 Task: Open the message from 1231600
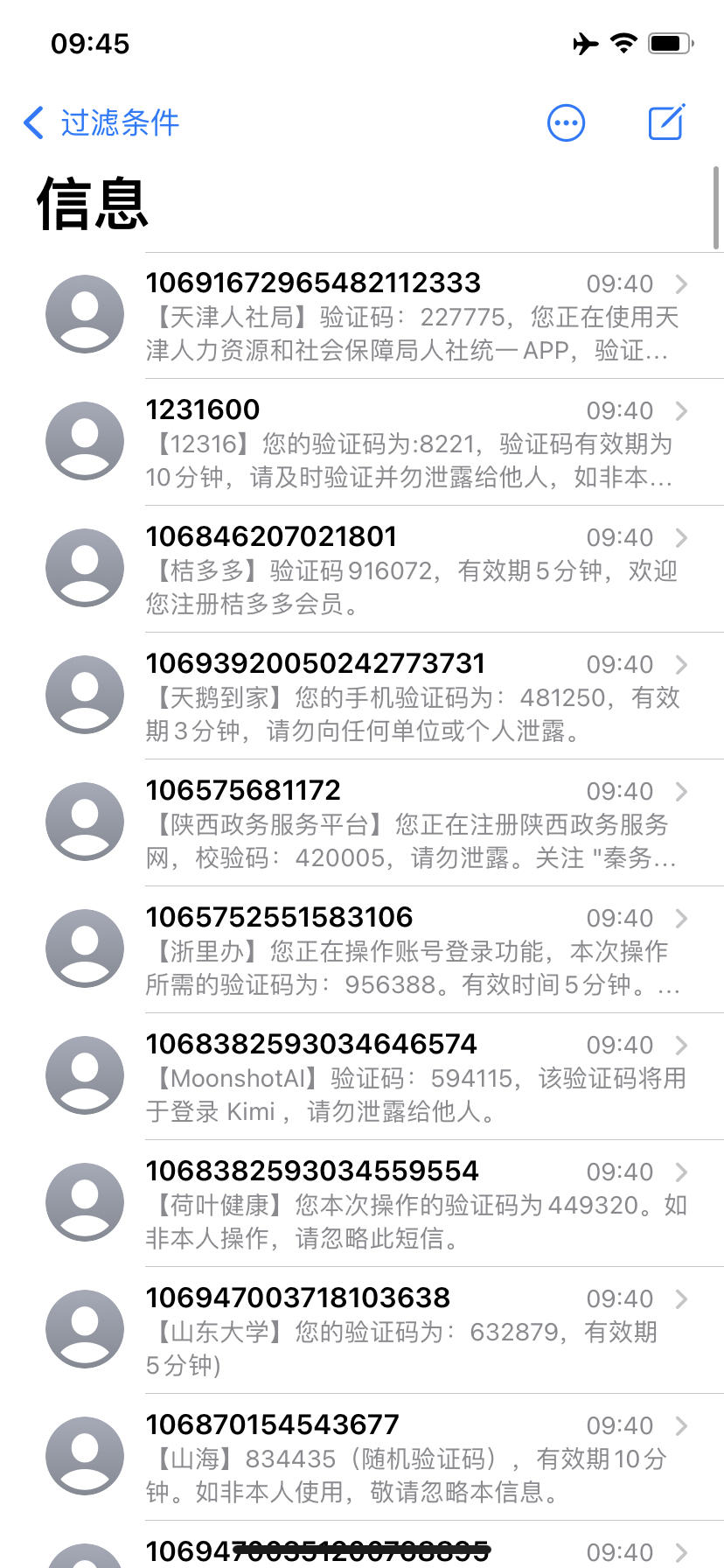[411, 443]
